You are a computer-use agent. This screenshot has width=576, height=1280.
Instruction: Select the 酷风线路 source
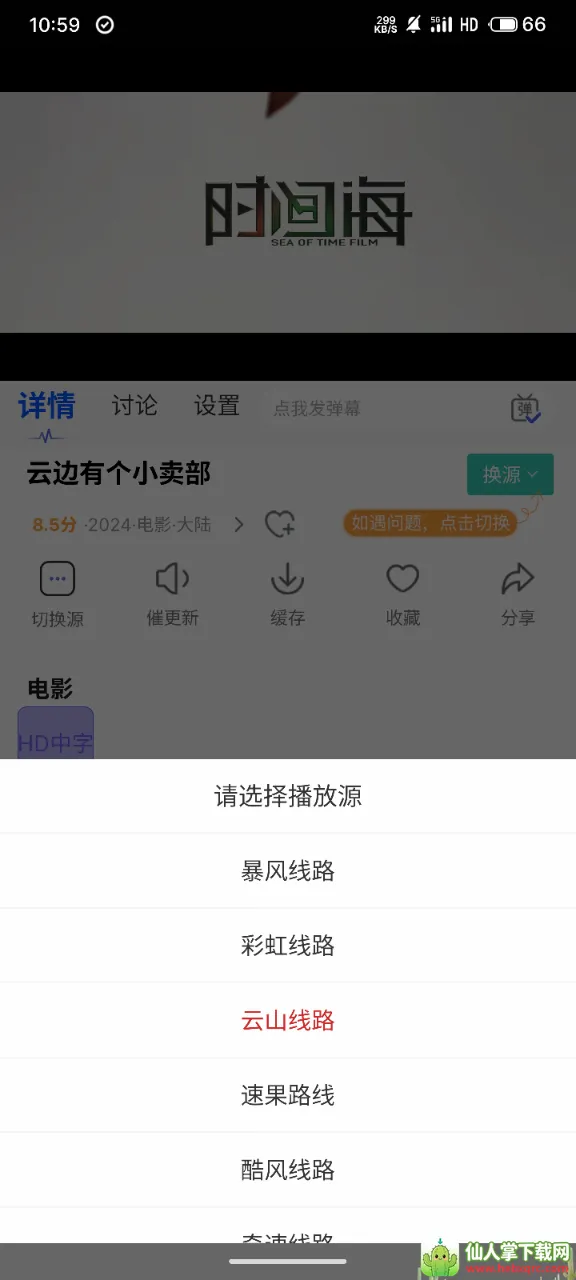click(288, 1170)
